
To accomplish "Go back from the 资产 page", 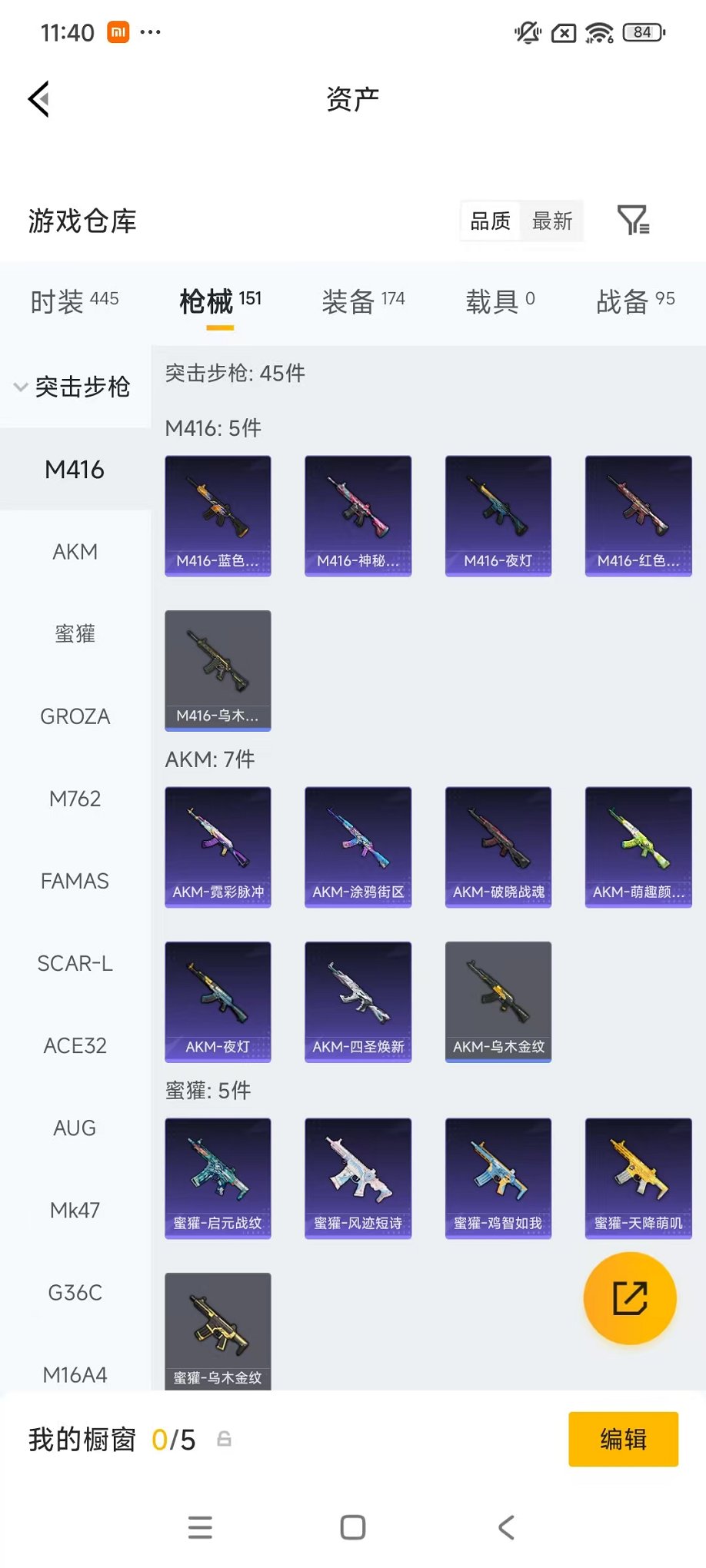I will (x=40, y=99).
